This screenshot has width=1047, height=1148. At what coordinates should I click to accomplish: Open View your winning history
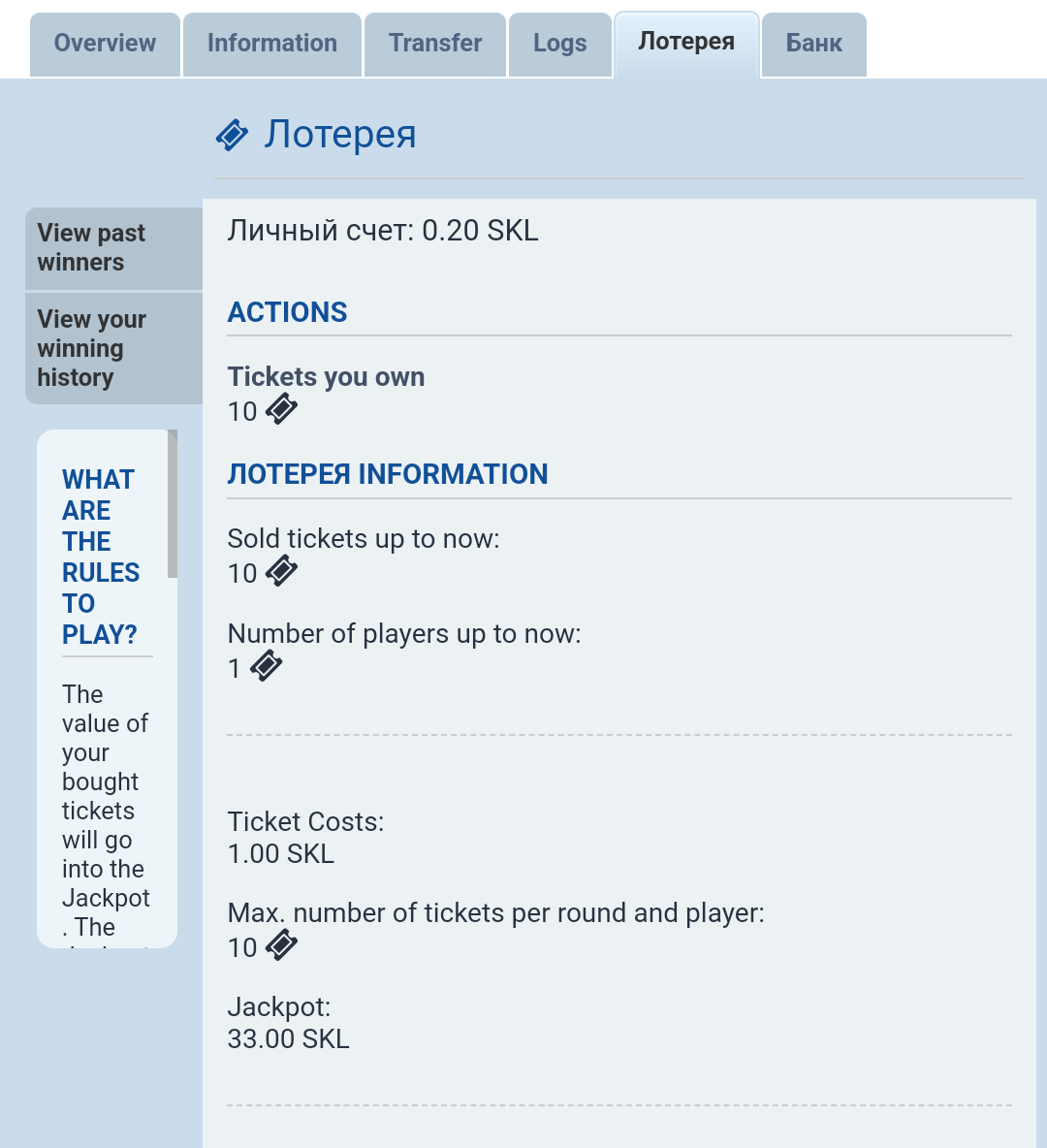(x=113, y=348)
